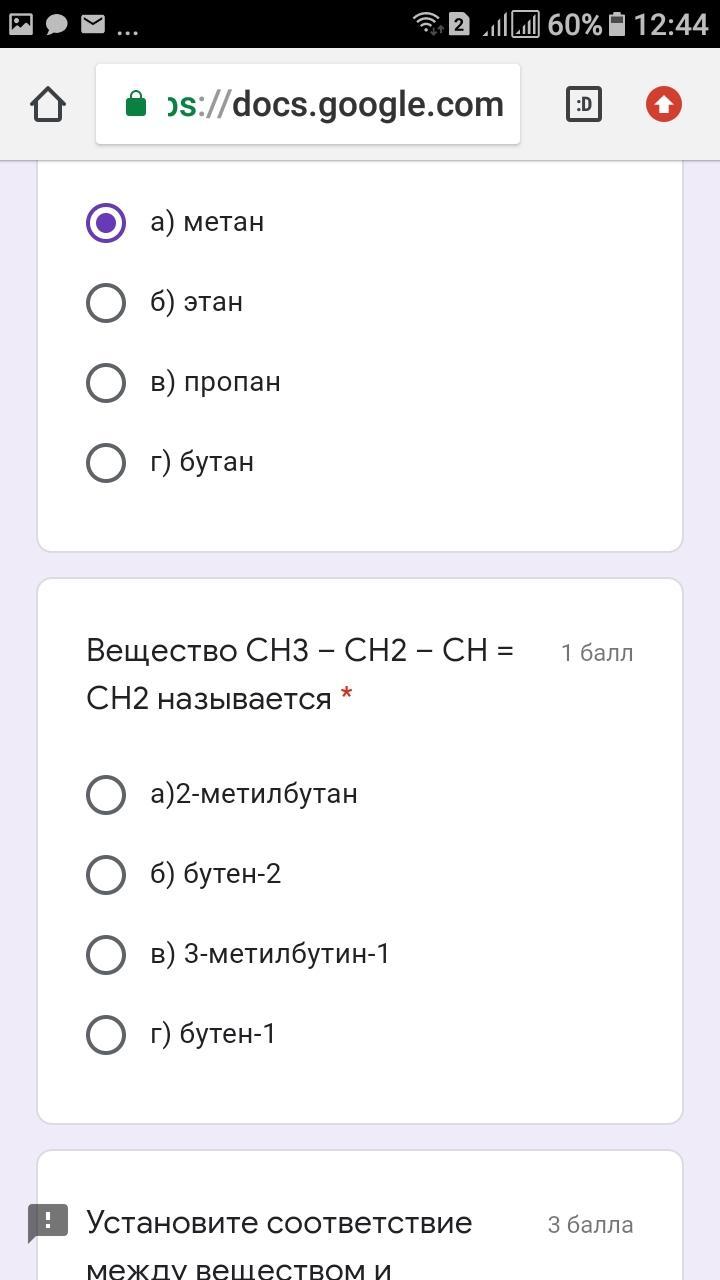
Task: Tap the red update arrow icon
Action: 664,104
